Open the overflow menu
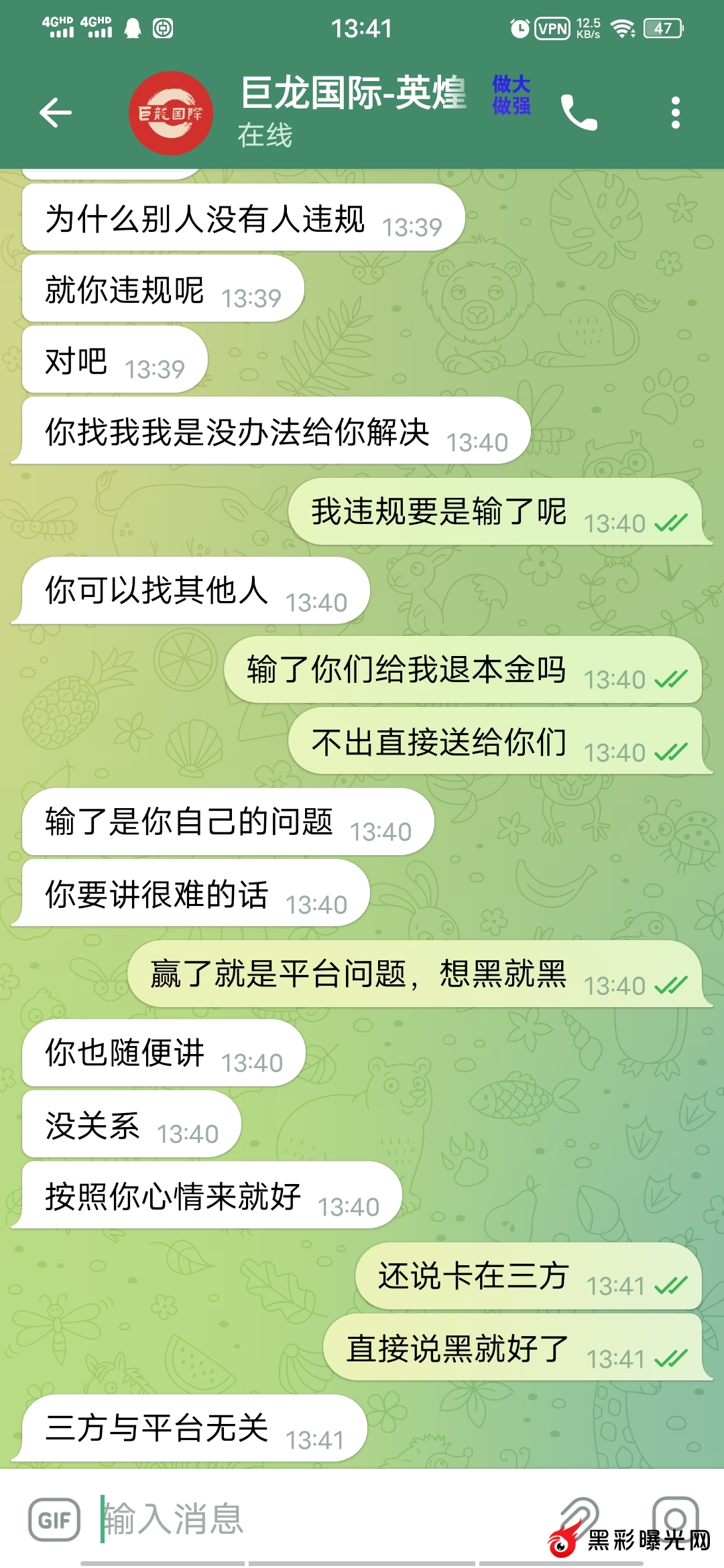 [x=675, y=113]
